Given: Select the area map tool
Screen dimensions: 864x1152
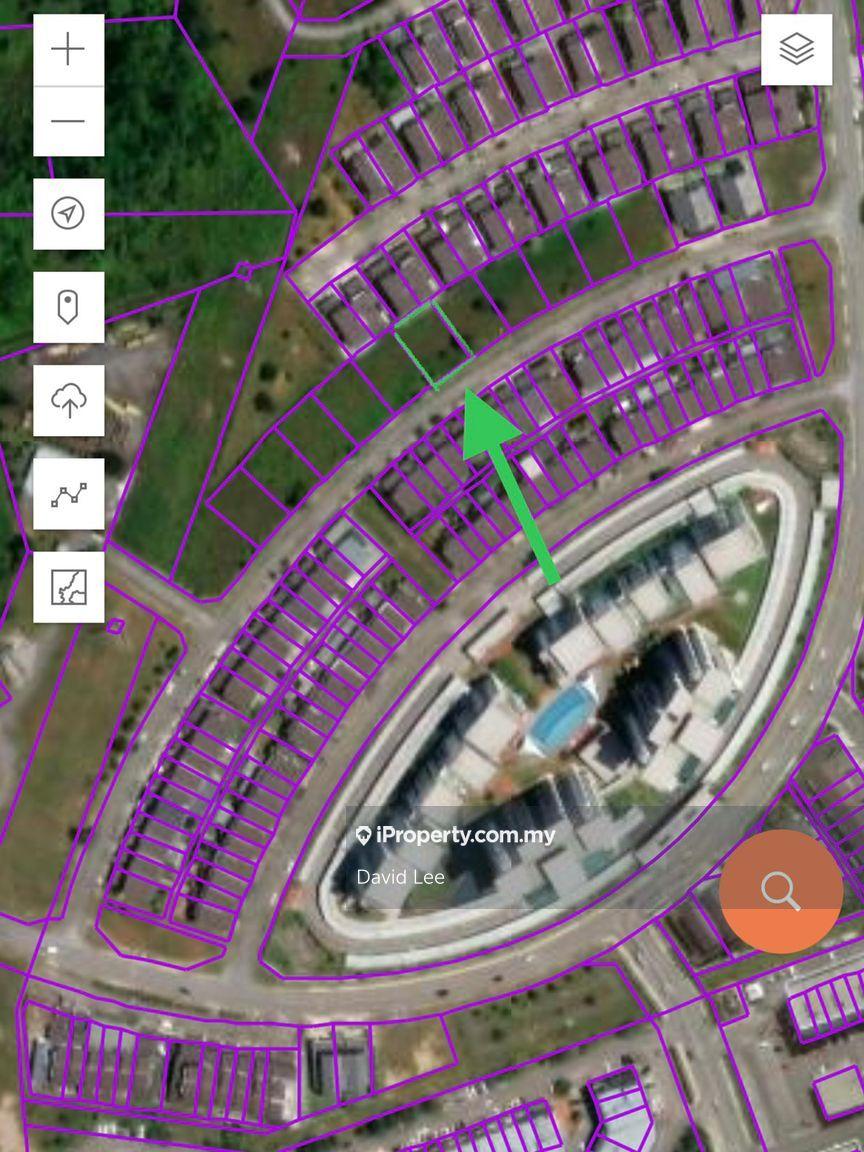Looking at the screenshot, I should [x=68, y=587].
